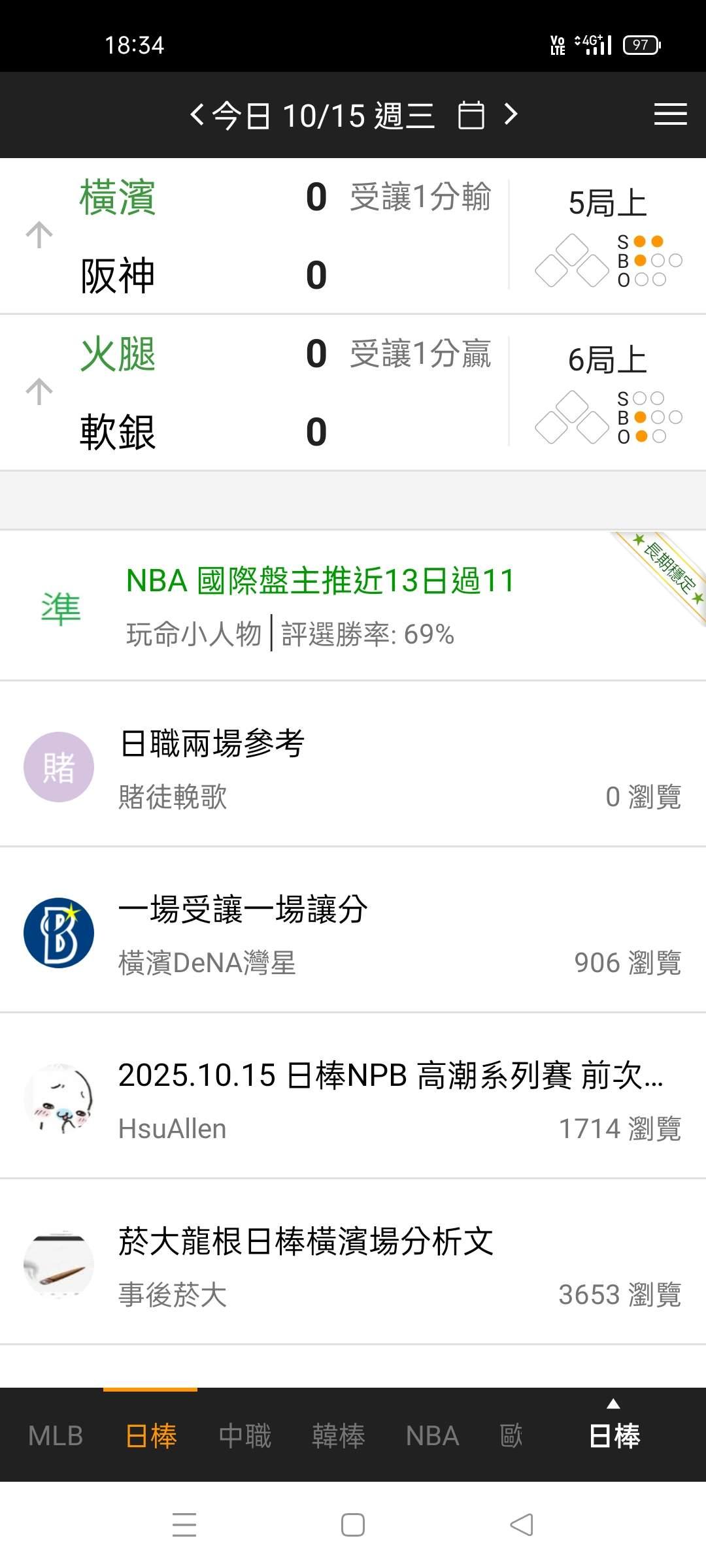The image size is (706, 1568).
Task: Go back with the system back button
Action: click(521, 1526)
